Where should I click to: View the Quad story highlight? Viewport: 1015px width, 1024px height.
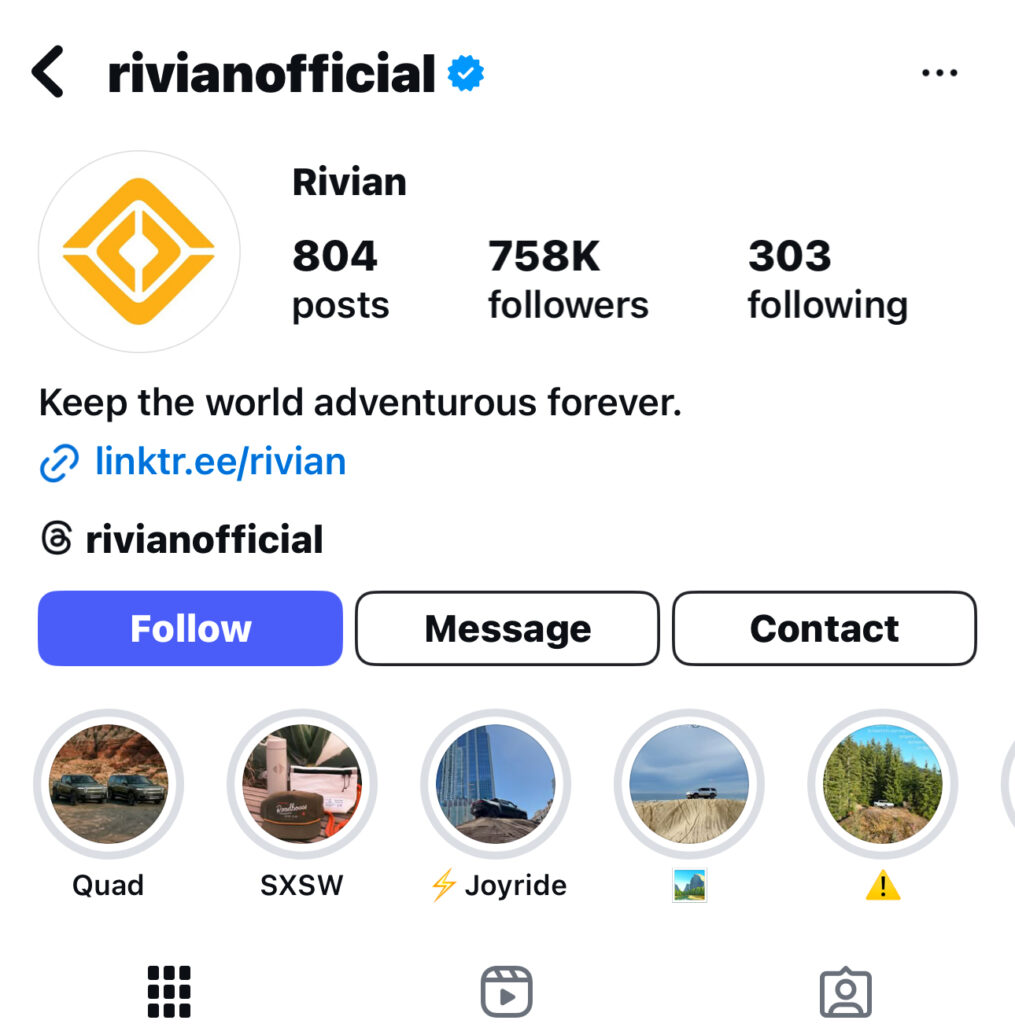(108, 785)
